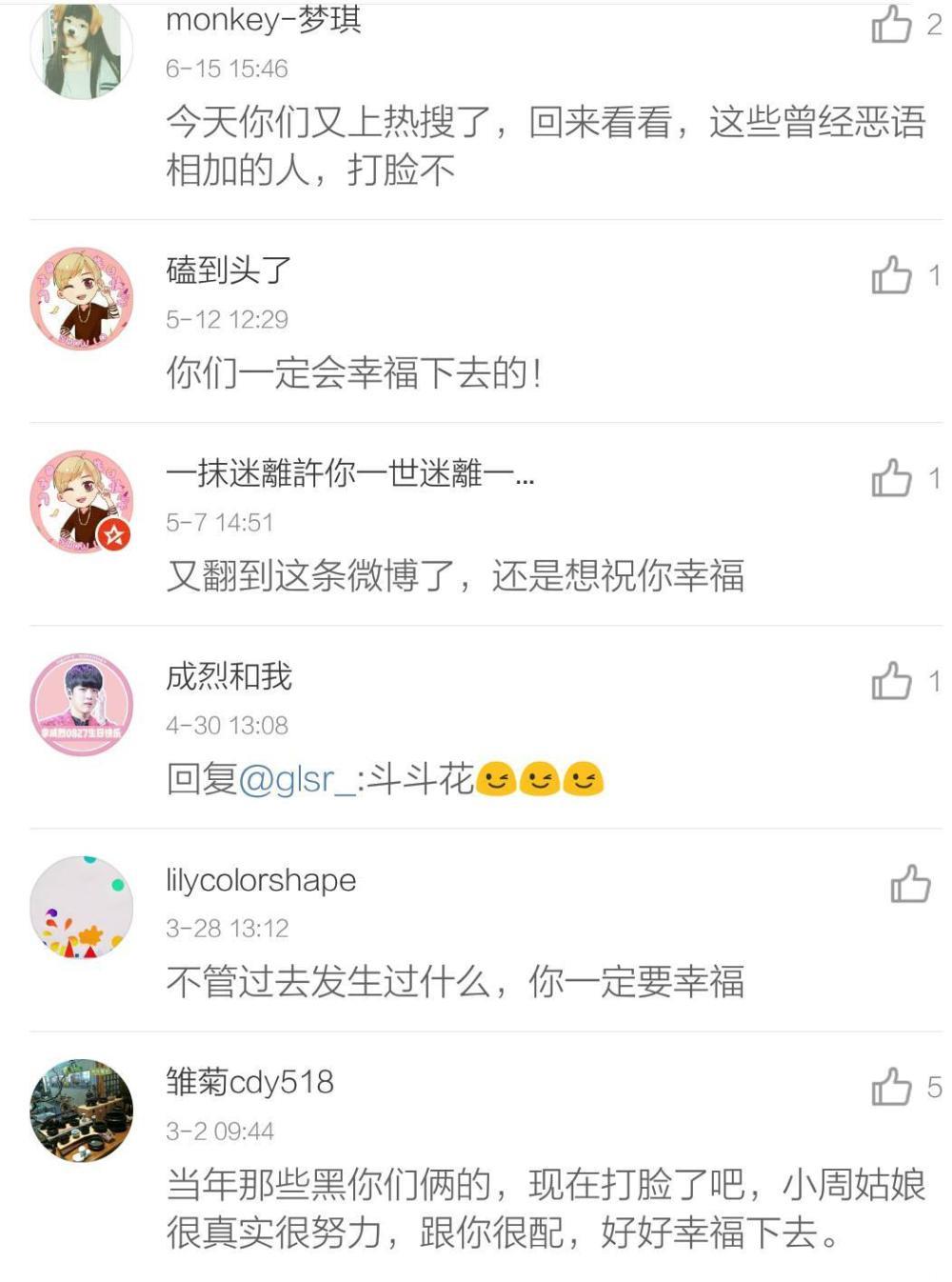Open lilycolorshape's profile avatar
The image size is (952, 1282).
pyautogui.click(x=81, y=908)
